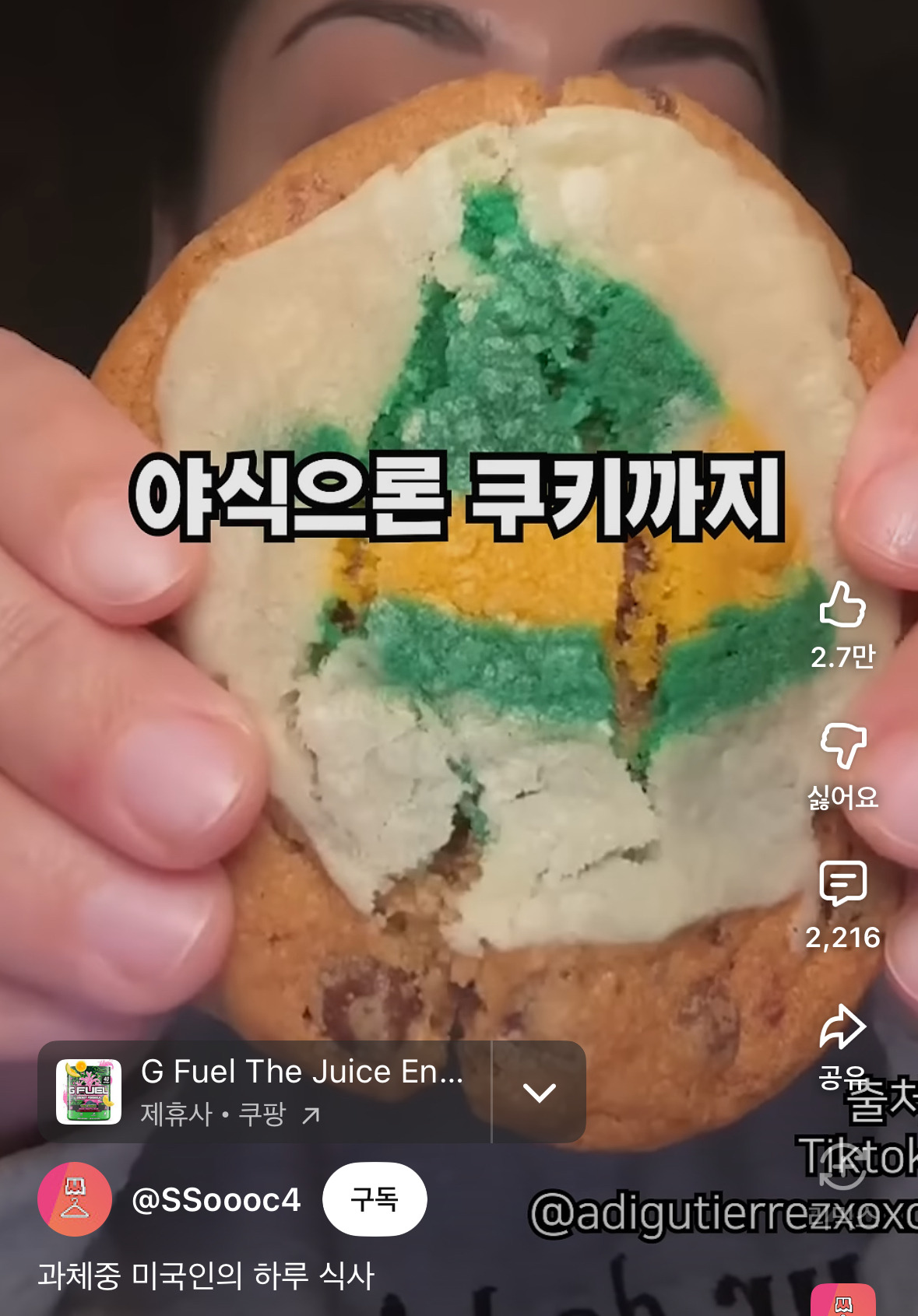Open the G Fuel product card

click(x=265, y=1092)
